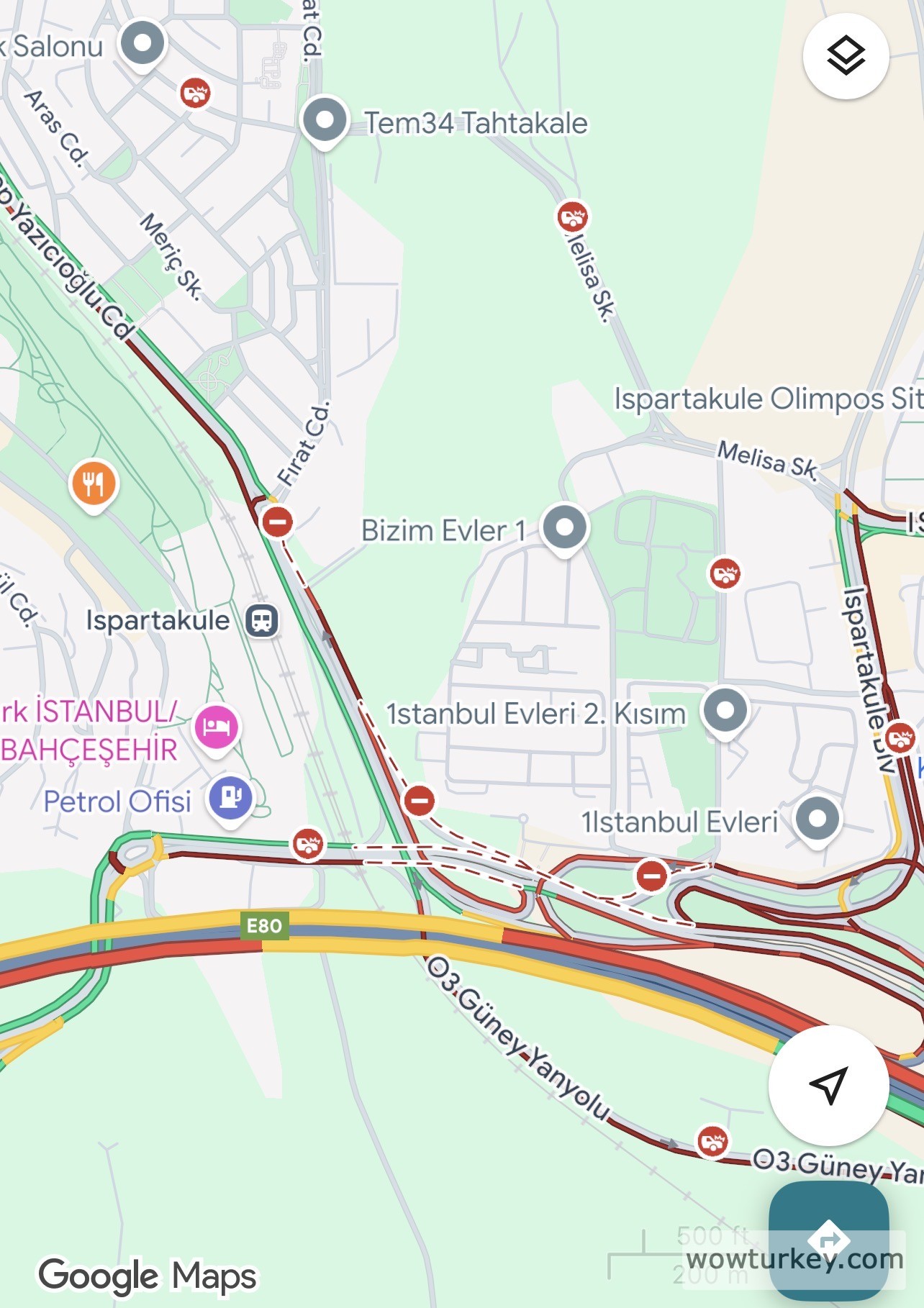Open road closure marker by Fırat Cd.
Viewport: 924px width, 1308px height.
coord(277,522)
